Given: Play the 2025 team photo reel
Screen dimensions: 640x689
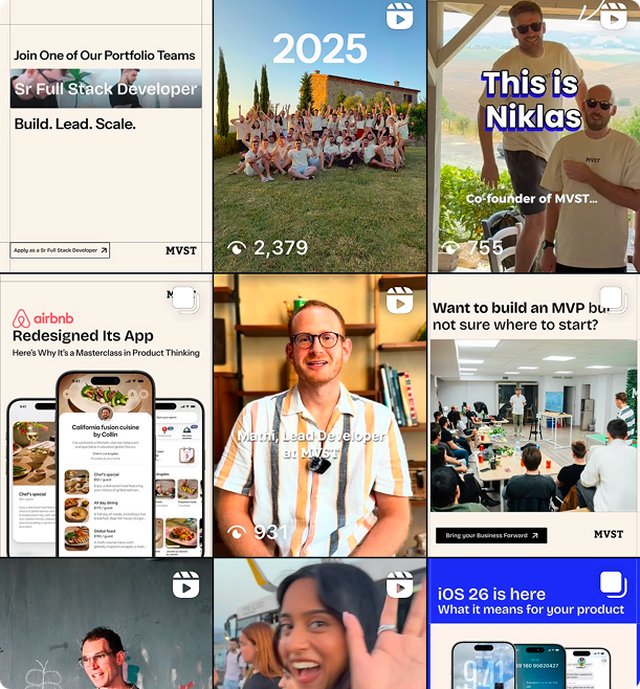Looking at the screenshot, I should (x=319, y=136).
